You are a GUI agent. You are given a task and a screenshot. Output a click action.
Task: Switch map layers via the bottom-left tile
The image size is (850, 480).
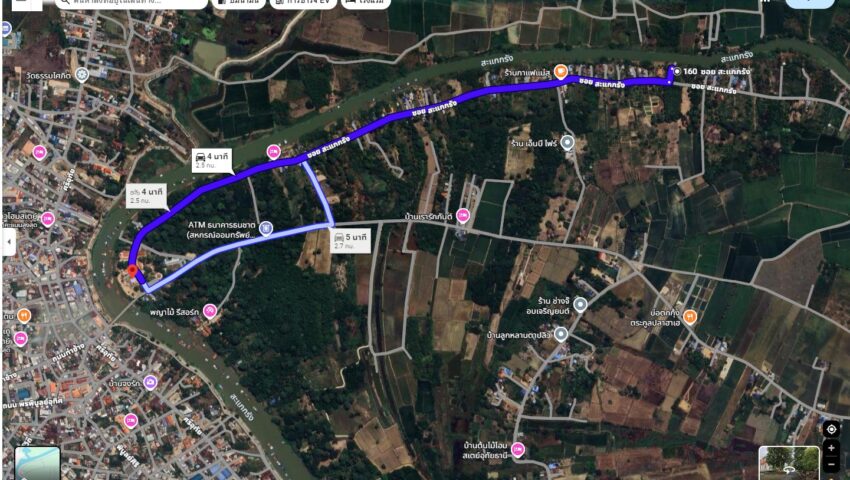pyautogui.click(x=37, y=463)
